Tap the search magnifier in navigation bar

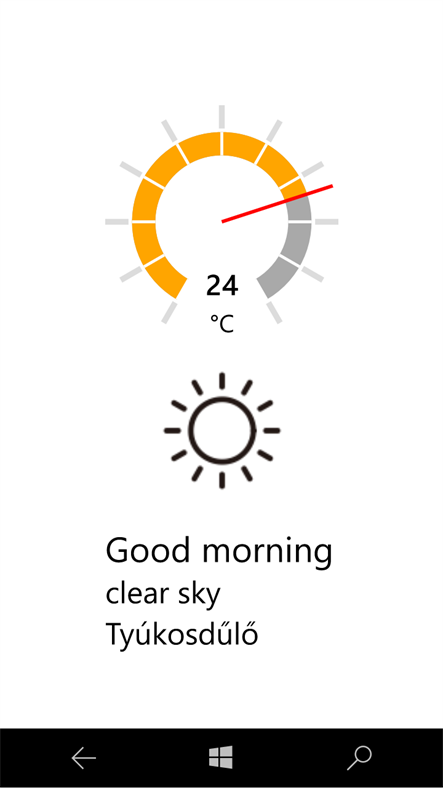[360, 758]
